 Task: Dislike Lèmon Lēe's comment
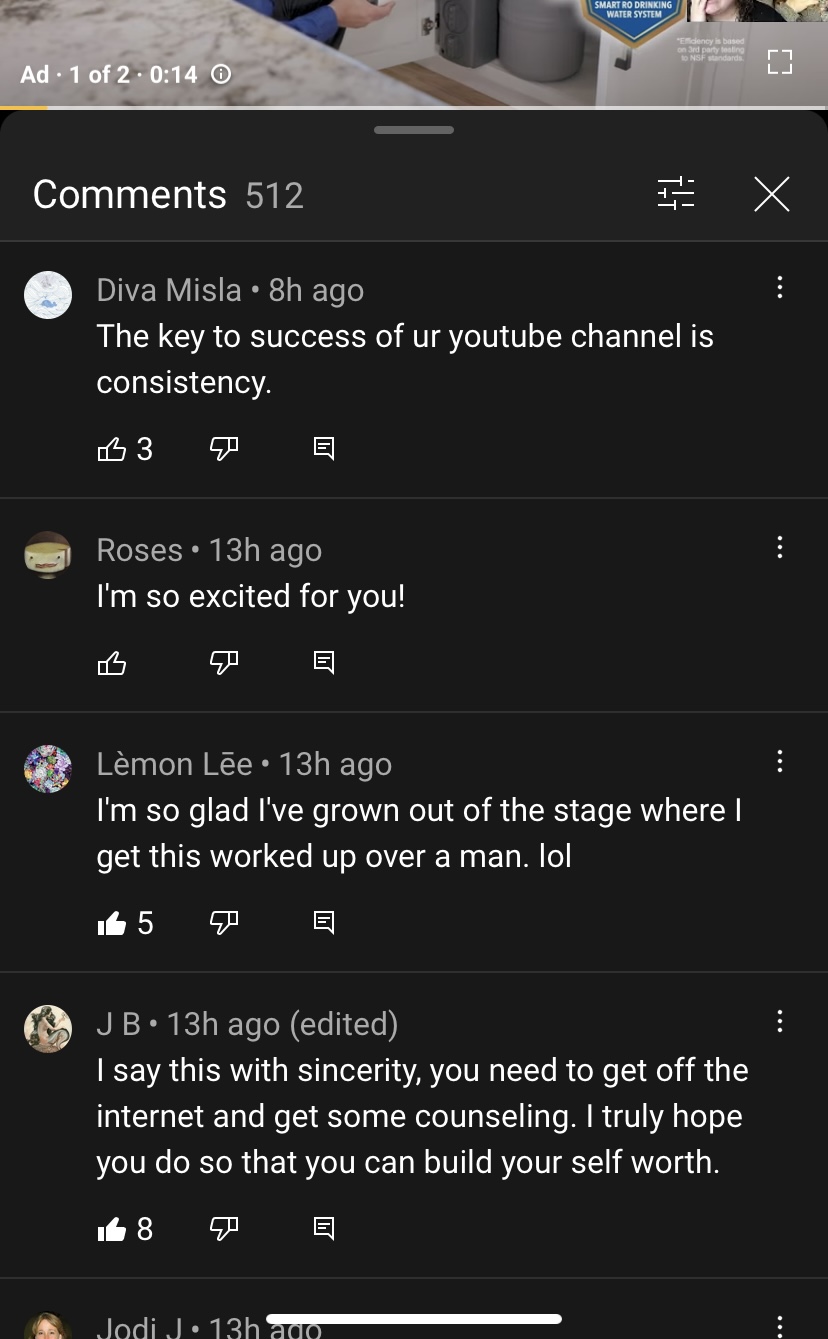(x=224, y=922)
